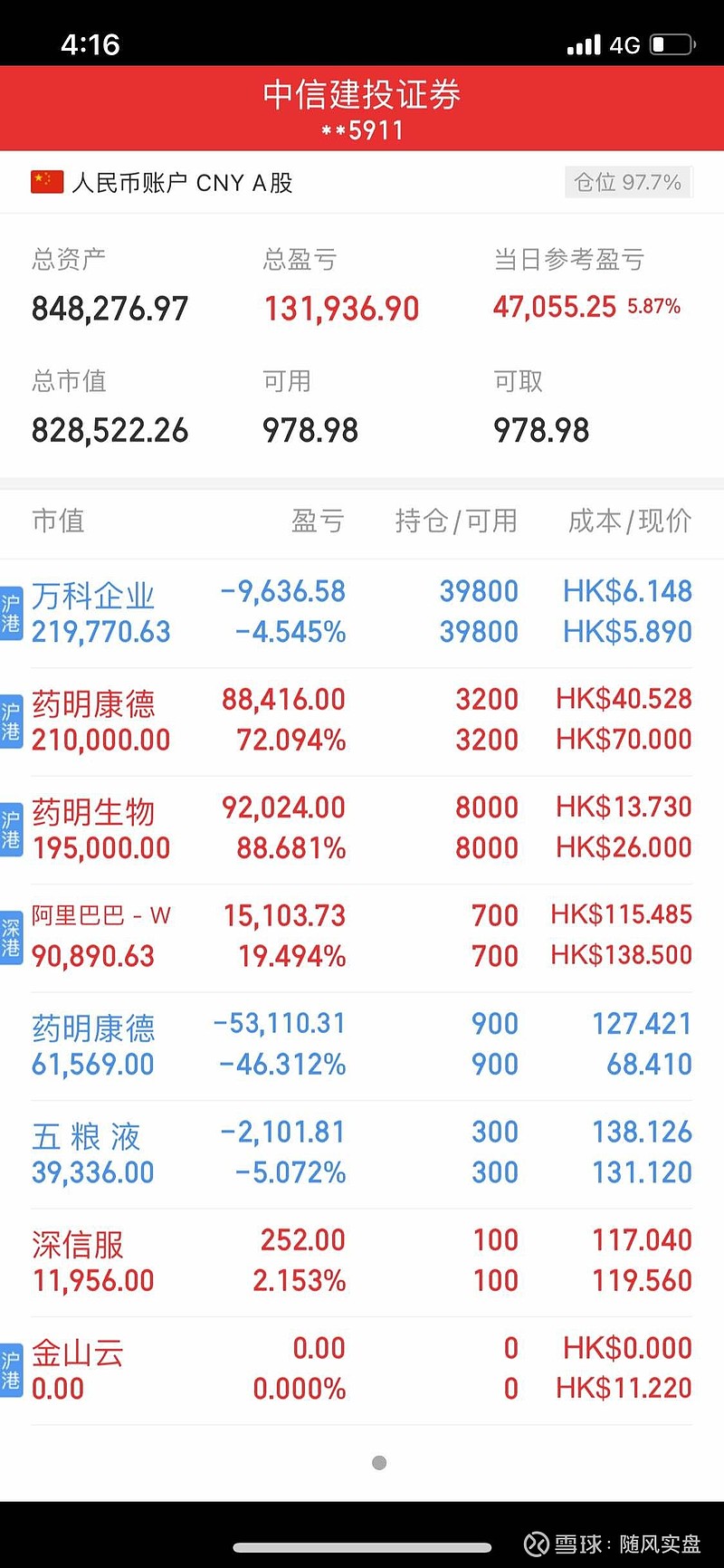
Task: Tap the 深港 badge beside 阿里巴巴-W
Action: click(x=12, y=935)
